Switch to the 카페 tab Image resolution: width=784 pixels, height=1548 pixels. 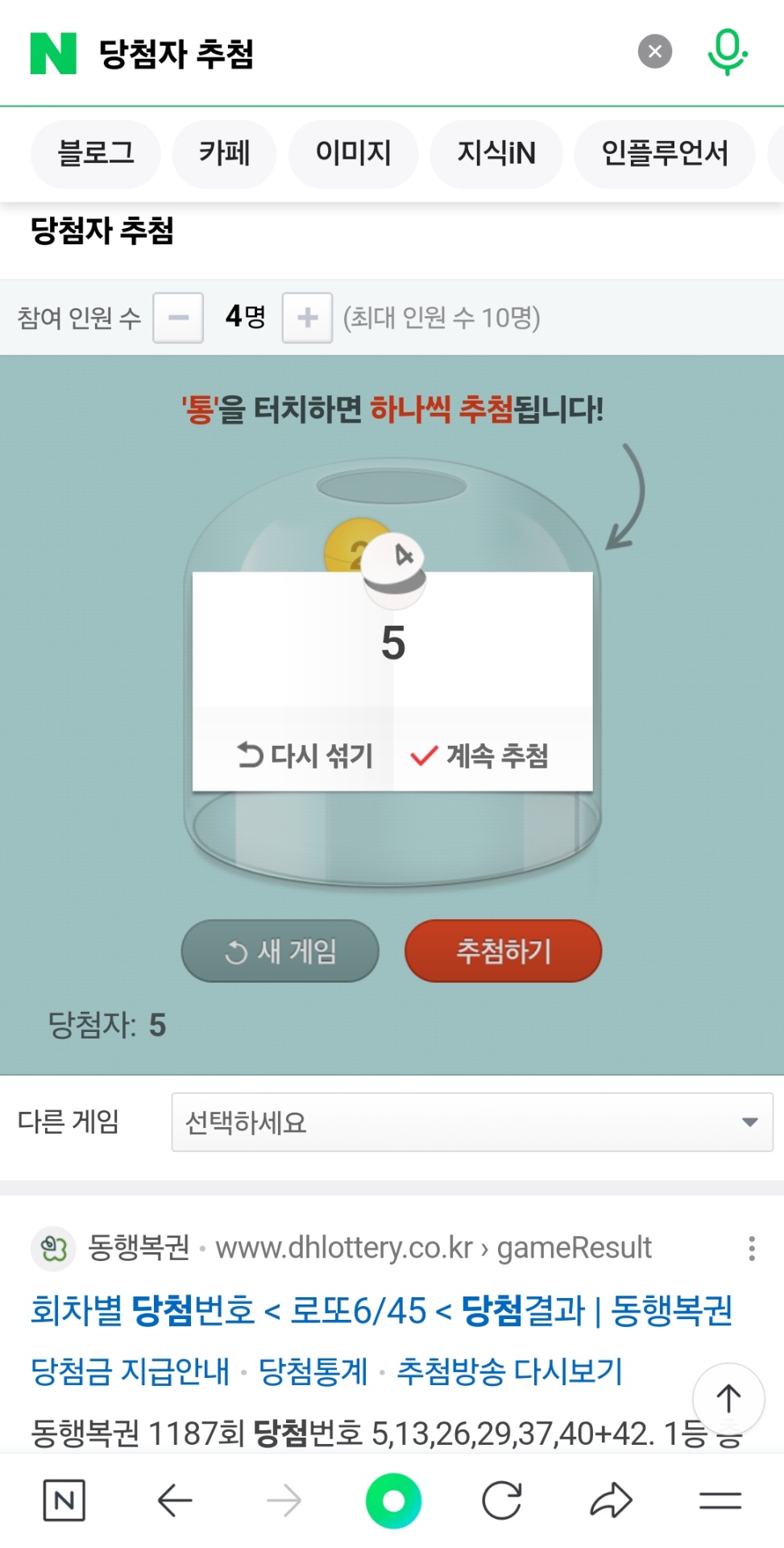point(224,153)
